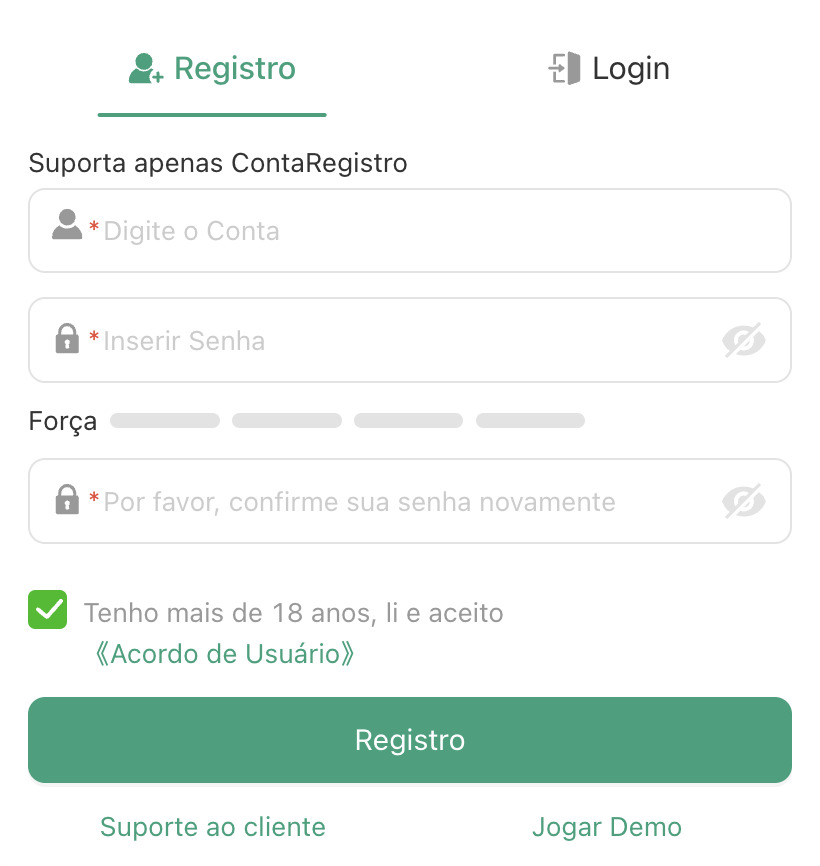Click the padlock icon on confirm password field
This screenshot has width=820, height=866.
tap(66, 501)
